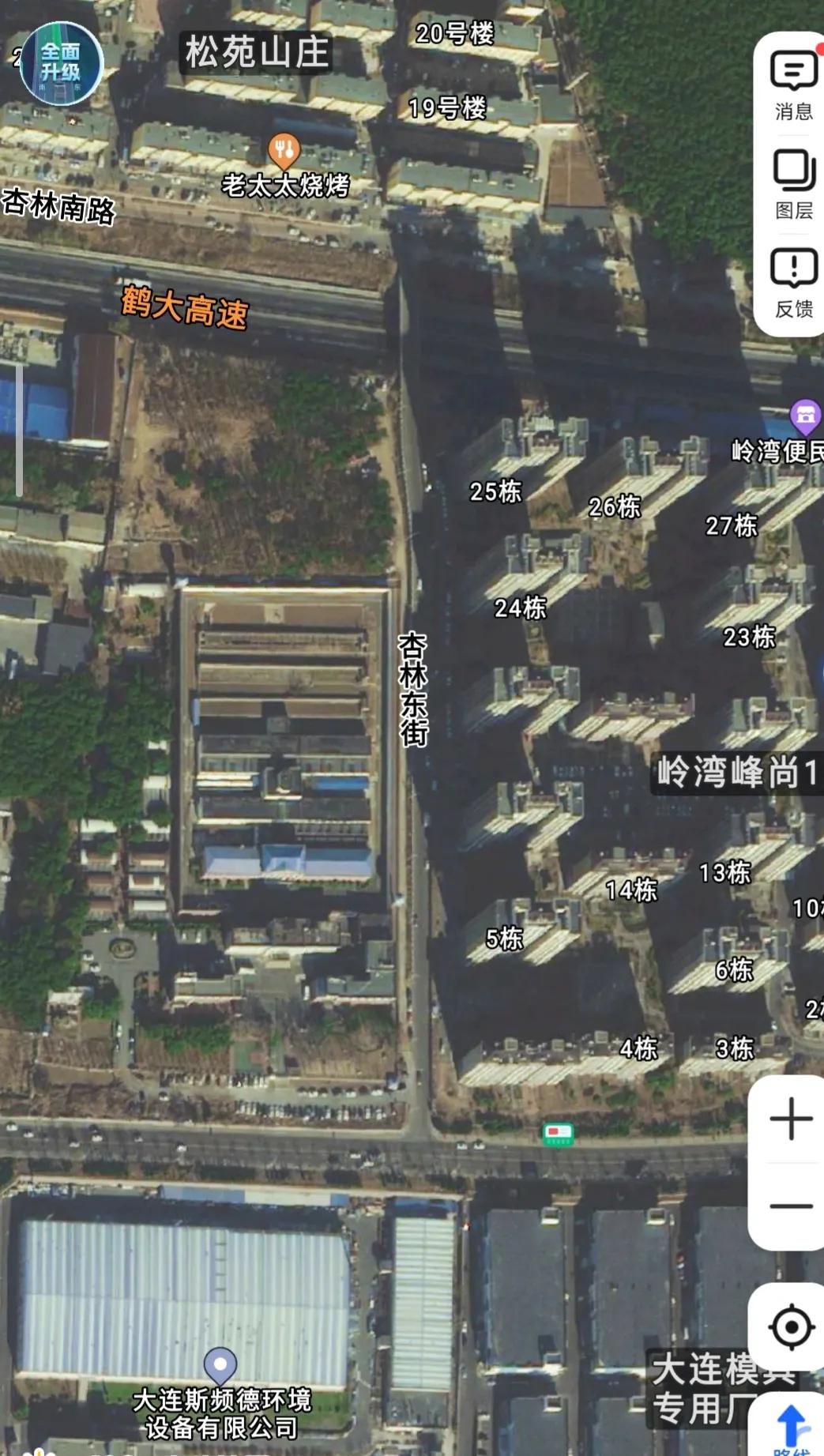Tap the red notification dot on 消息

coord(818,47)
